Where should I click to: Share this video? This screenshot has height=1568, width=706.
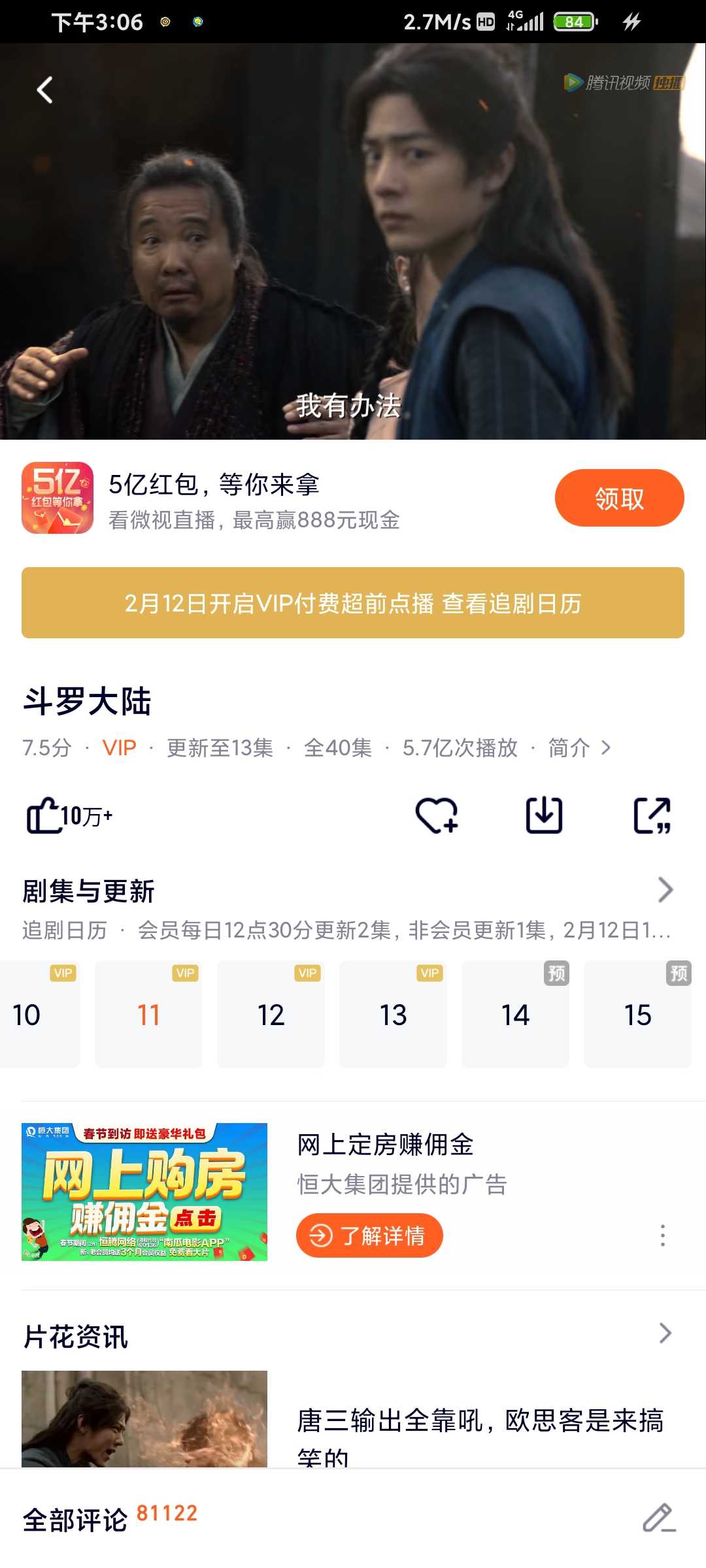(x=652, y=815)
